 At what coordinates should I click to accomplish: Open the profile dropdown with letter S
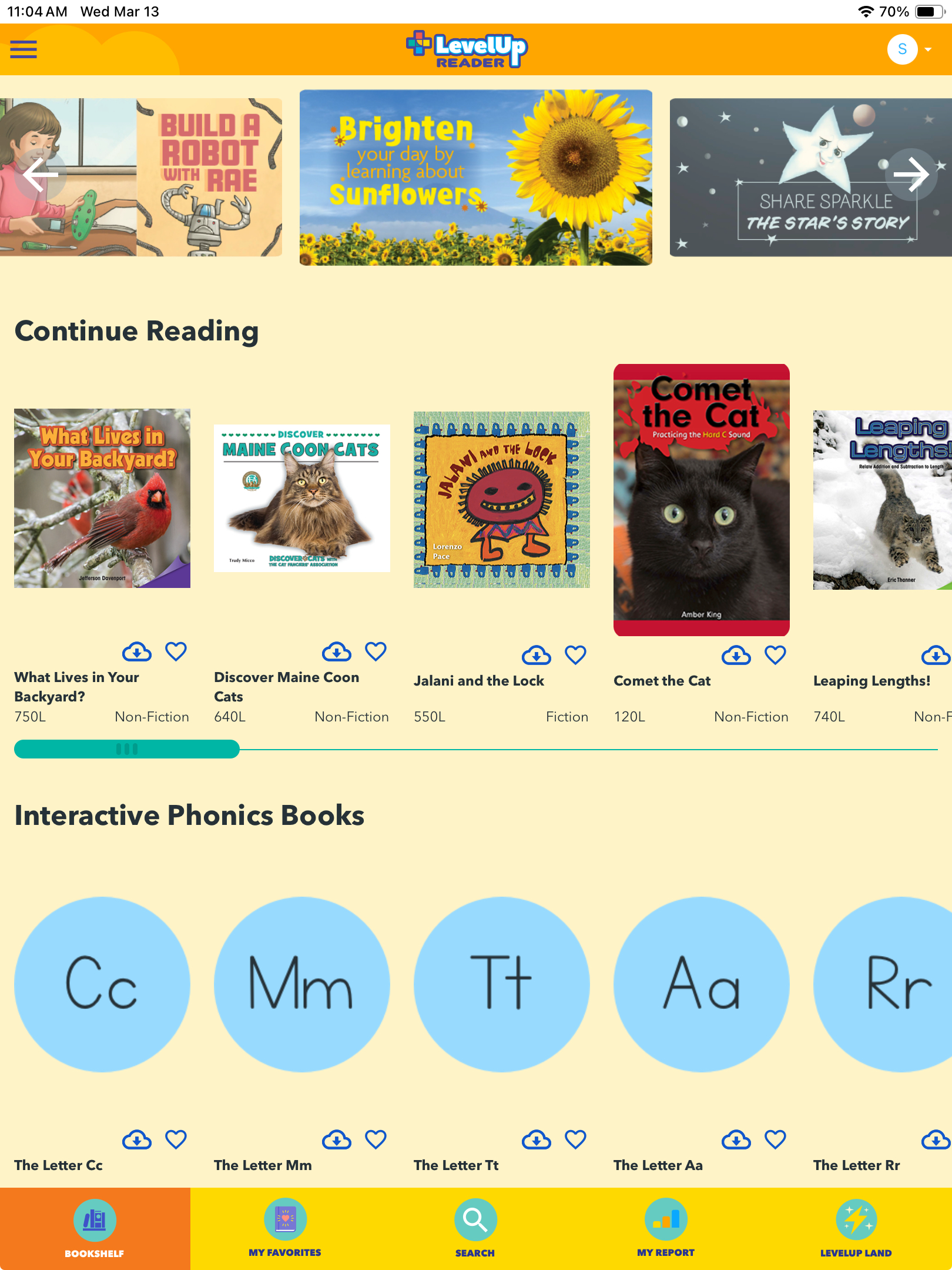(909, 49)
